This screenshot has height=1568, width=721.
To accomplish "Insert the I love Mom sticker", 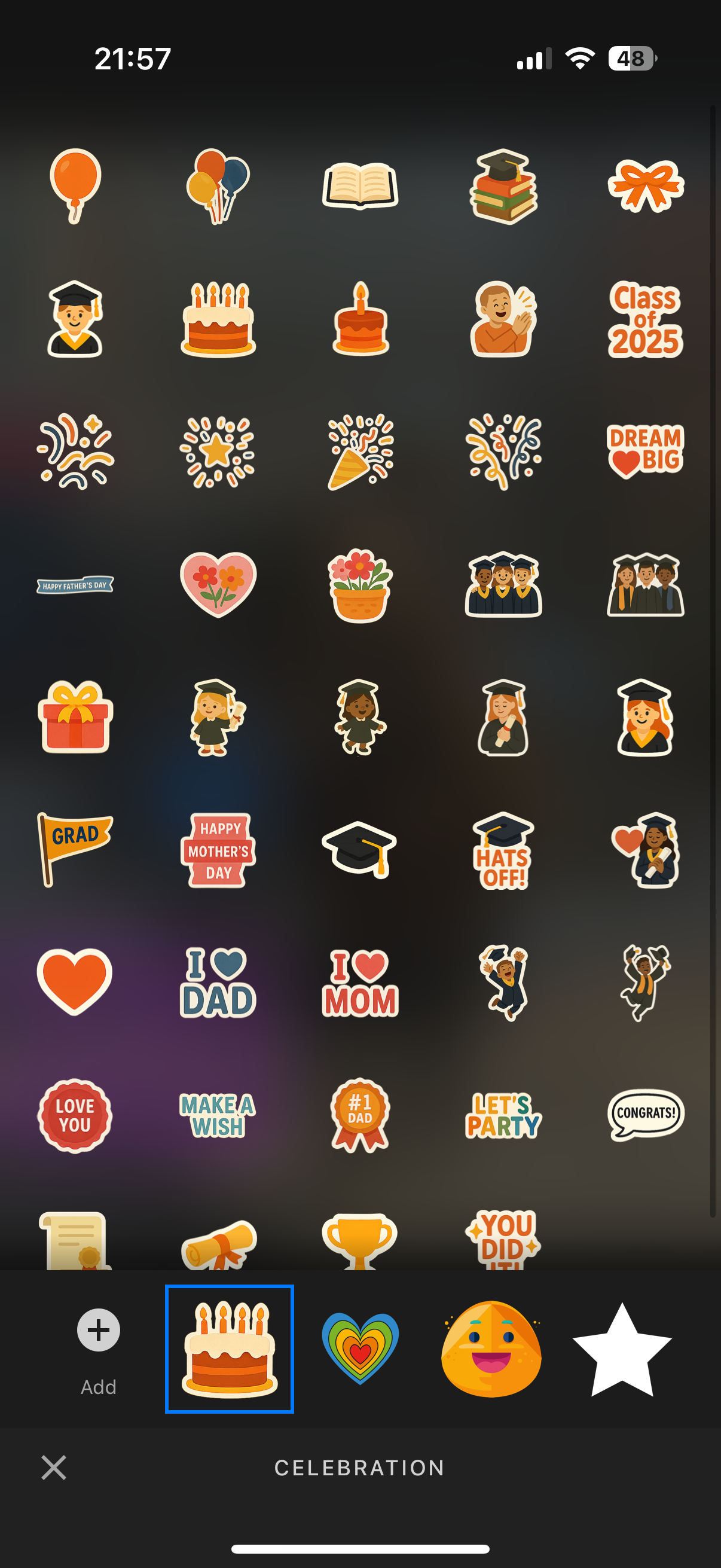I will coord(360,982).
